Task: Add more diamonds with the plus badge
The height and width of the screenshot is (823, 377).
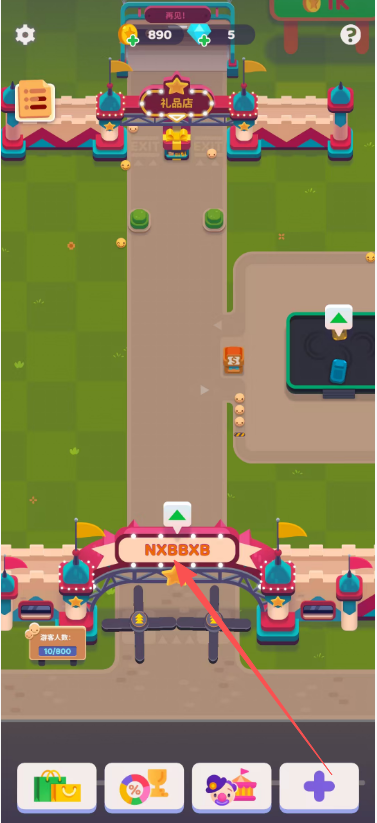Action: [204, 41]
